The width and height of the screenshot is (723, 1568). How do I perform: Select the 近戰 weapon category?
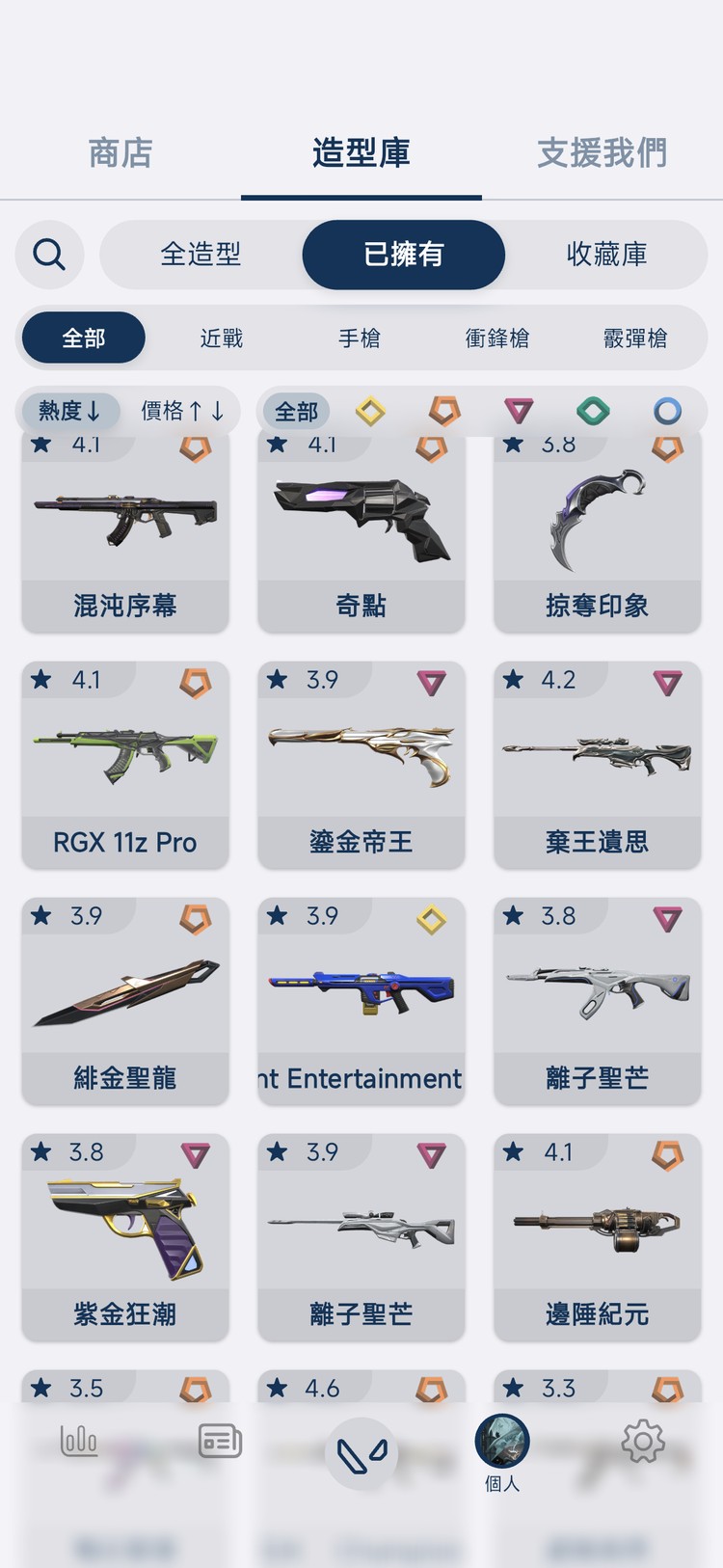(x=220, y=338)
